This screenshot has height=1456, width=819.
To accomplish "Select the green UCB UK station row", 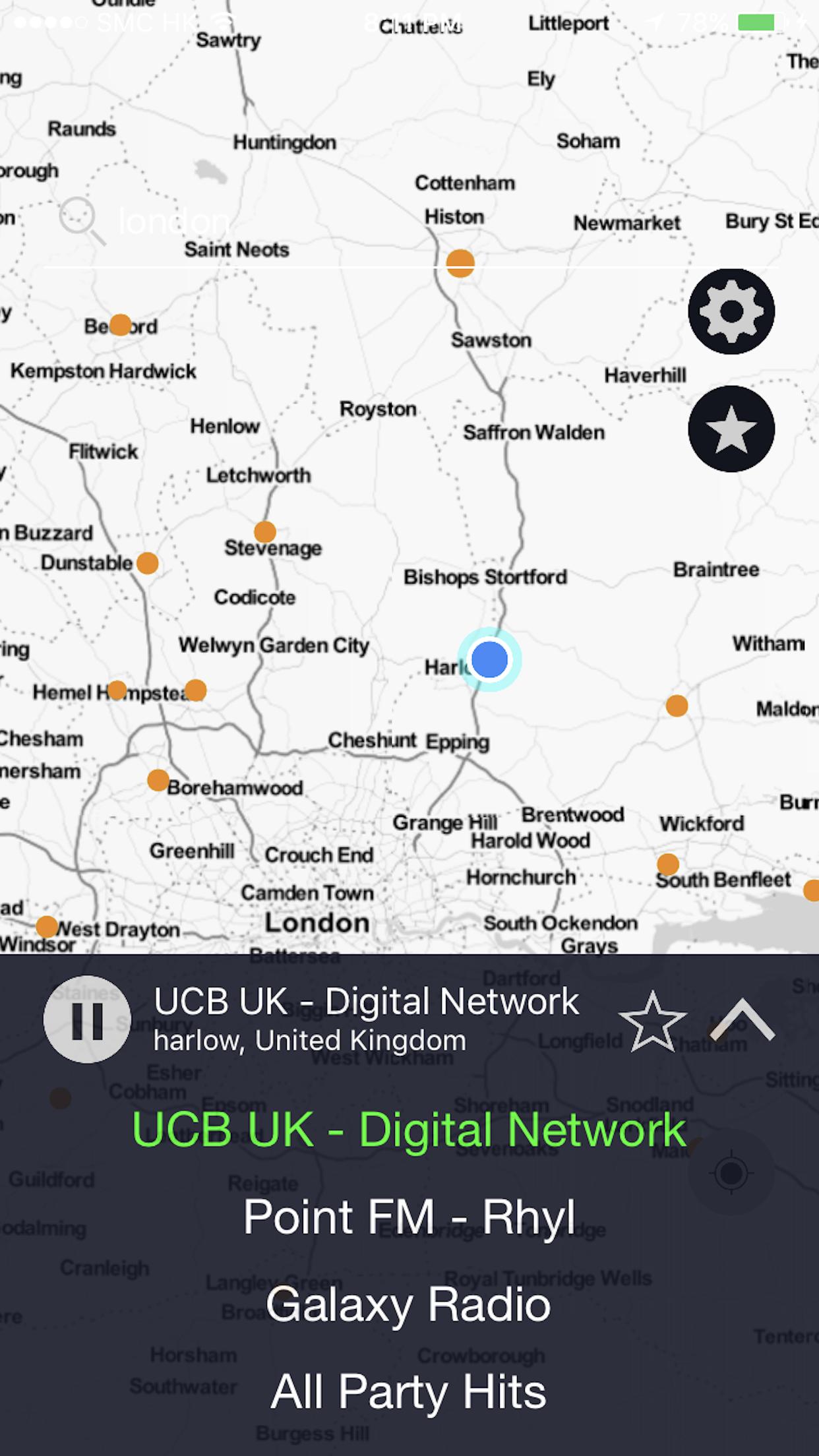I will click(x=409, y=1130).
